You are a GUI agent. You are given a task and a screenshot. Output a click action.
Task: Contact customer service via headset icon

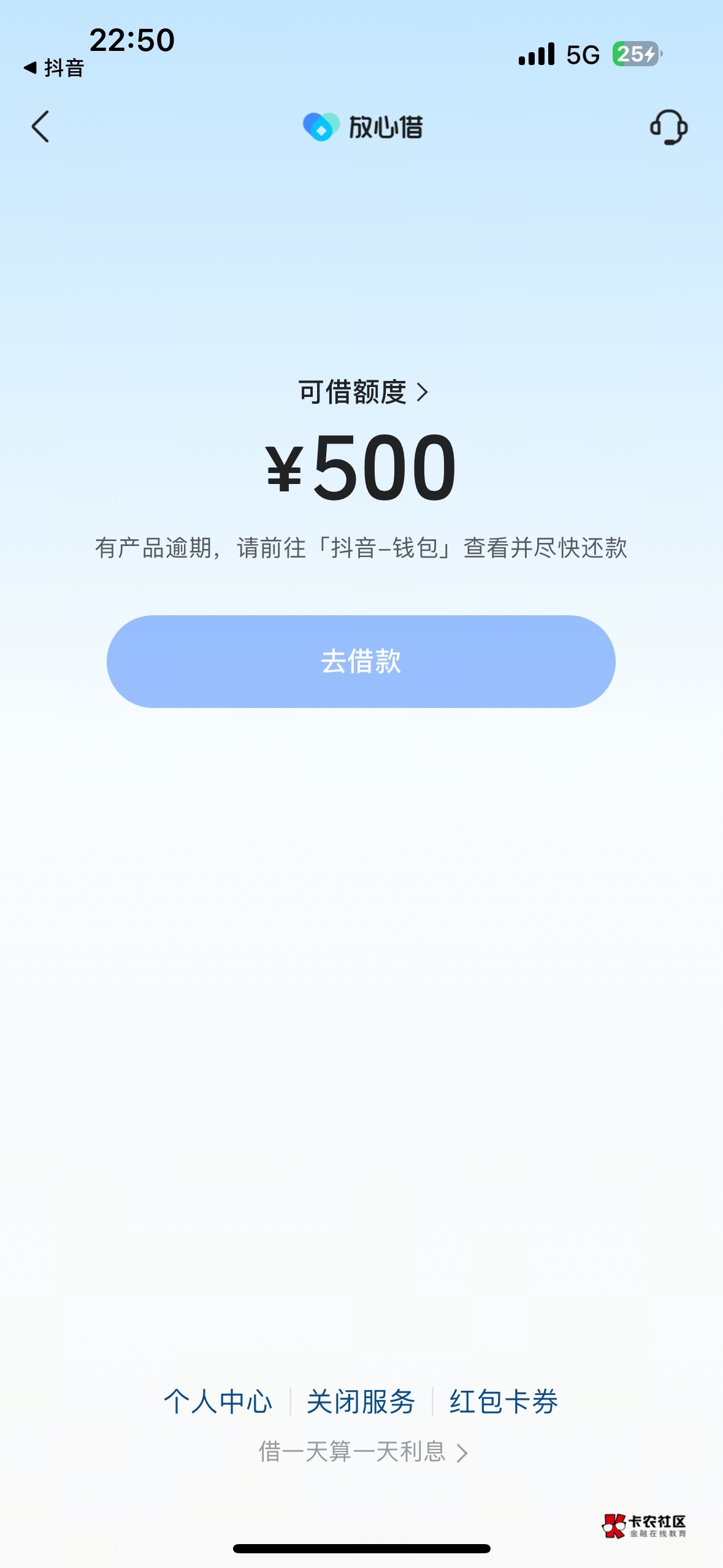(x=668, y=127)
